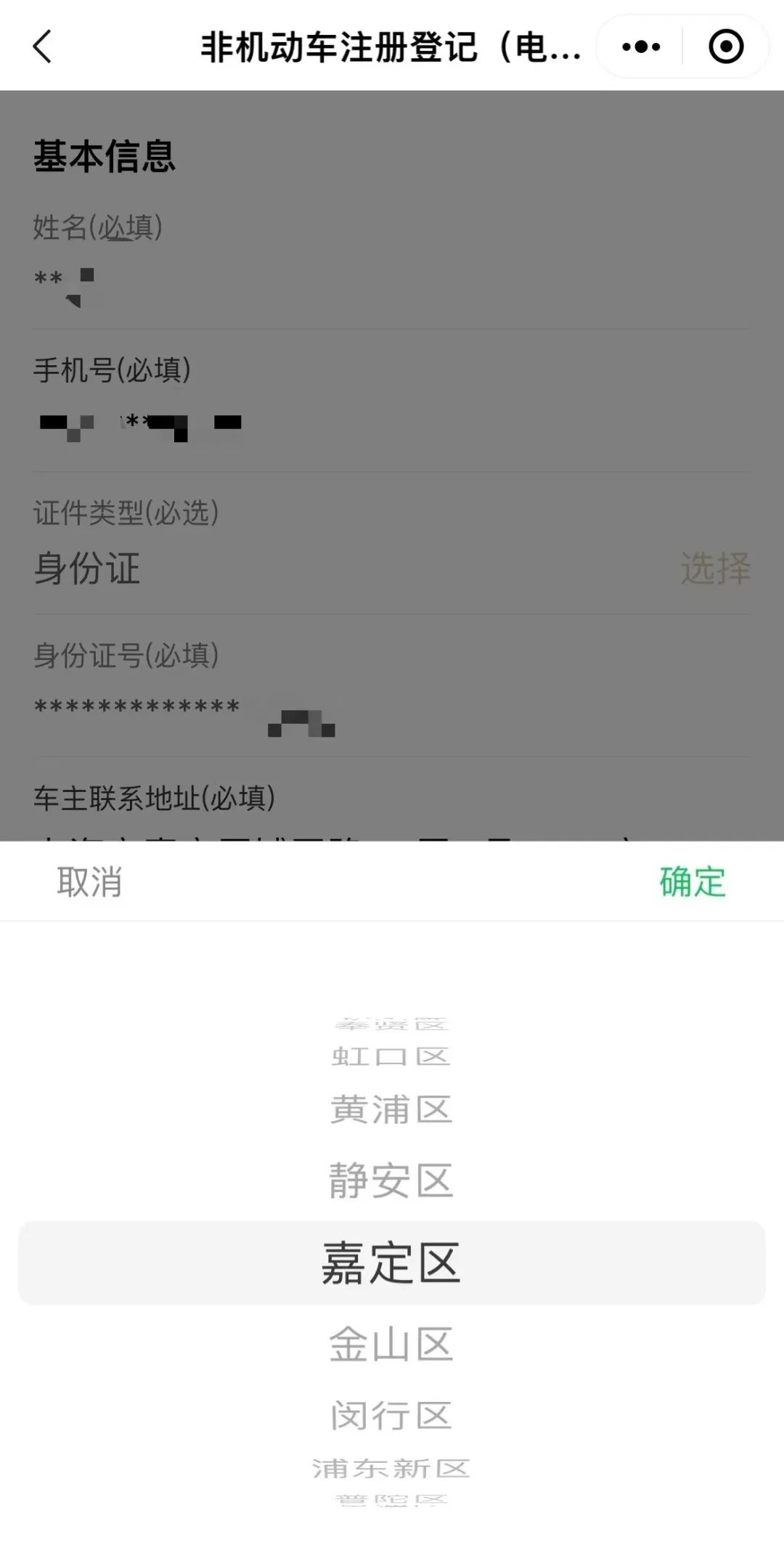Select 黄浦区 in the picker
Screen dimensions: 784x1558
(391, 1110)
